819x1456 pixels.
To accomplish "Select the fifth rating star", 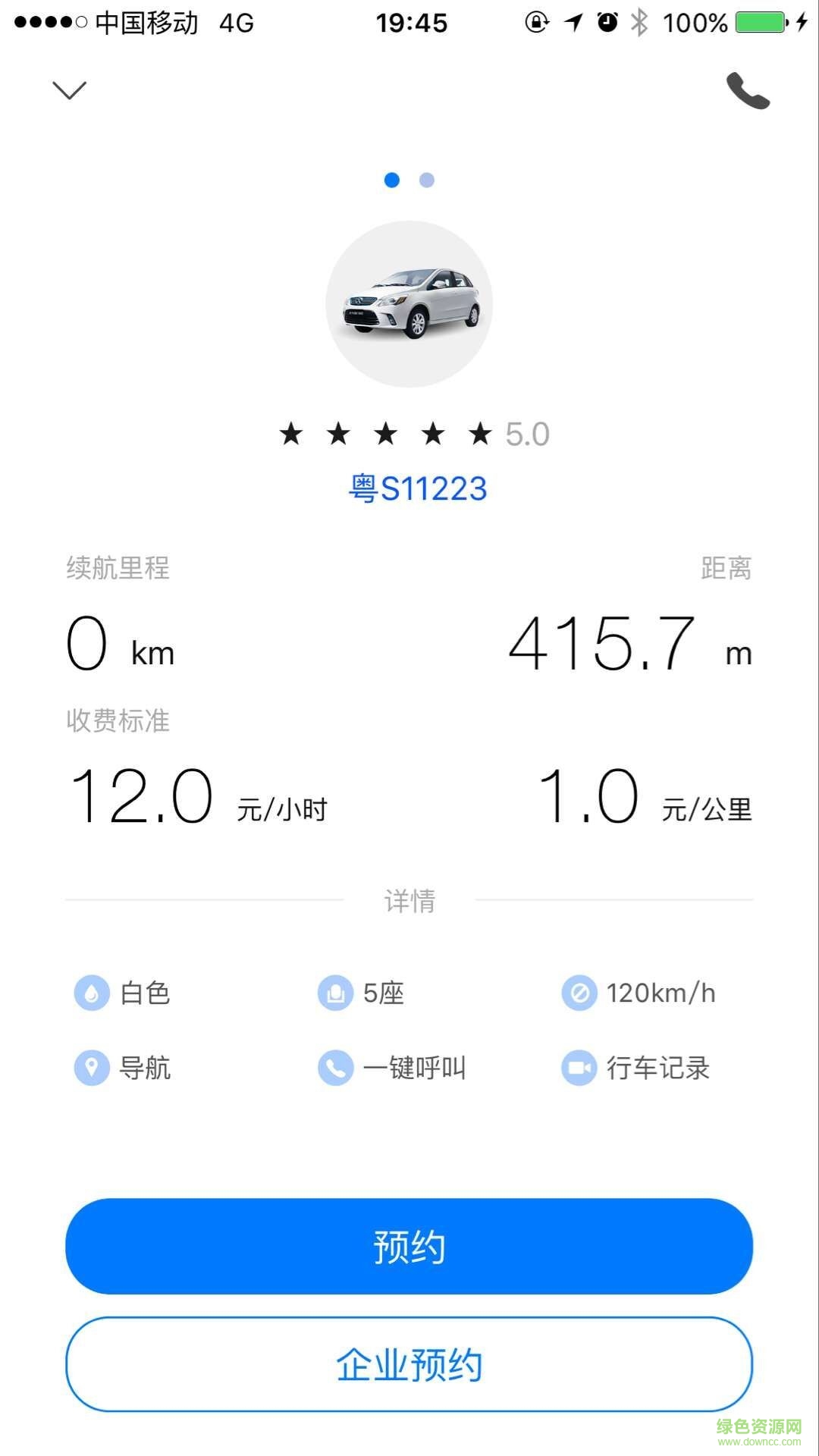I will (480, 433).
